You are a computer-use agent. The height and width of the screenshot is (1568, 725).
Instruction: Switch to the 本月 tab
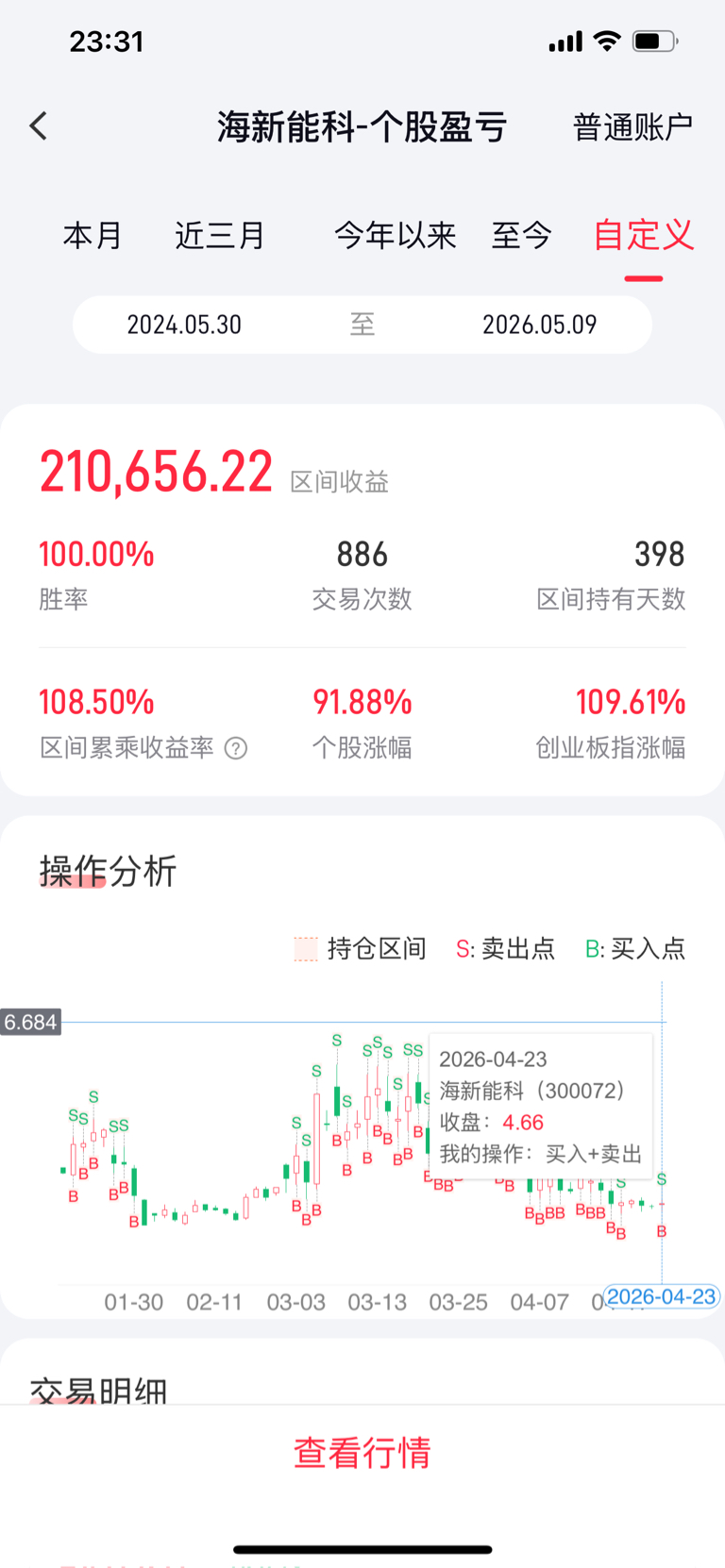[x=93, y=235]
